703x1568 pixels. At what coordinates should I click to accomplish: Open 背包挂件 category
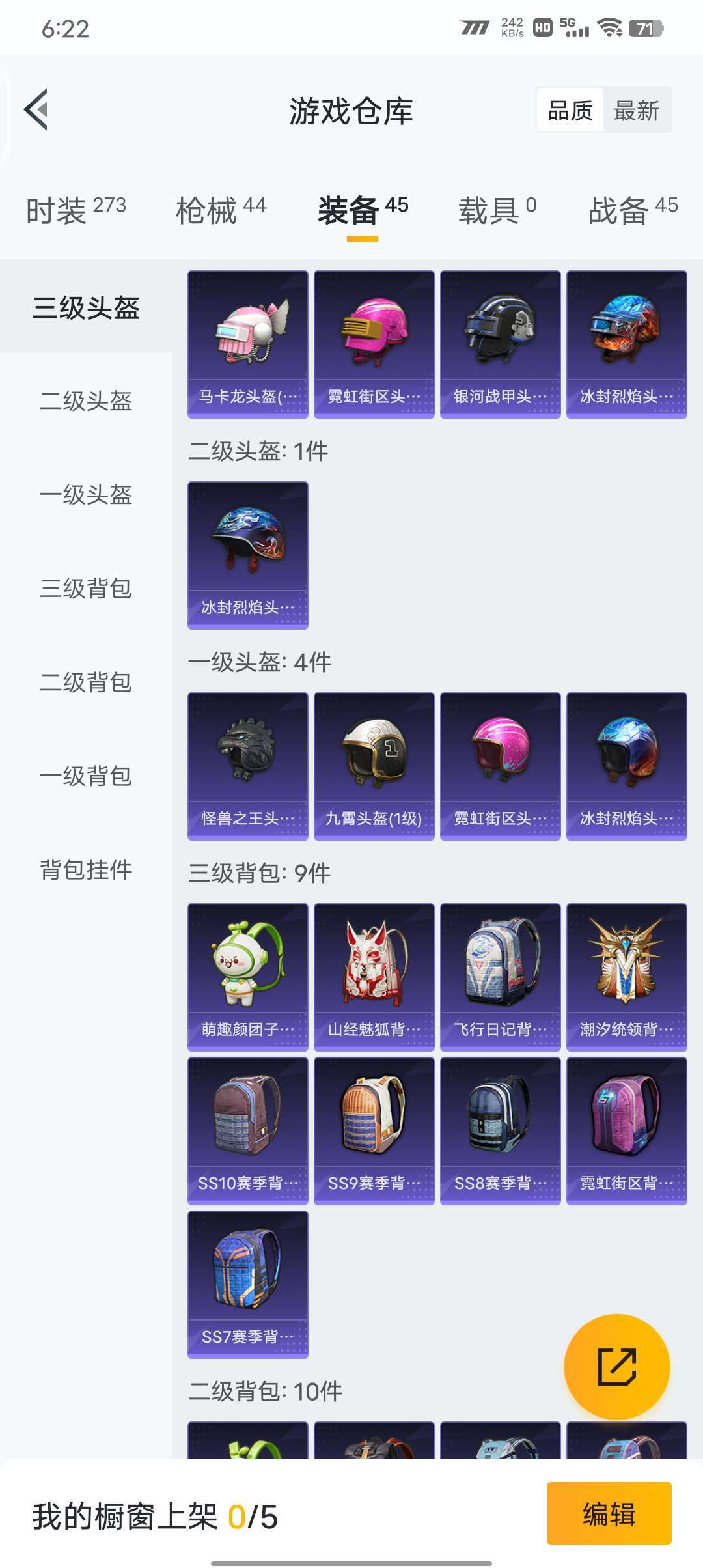click(x=86, y=870)
